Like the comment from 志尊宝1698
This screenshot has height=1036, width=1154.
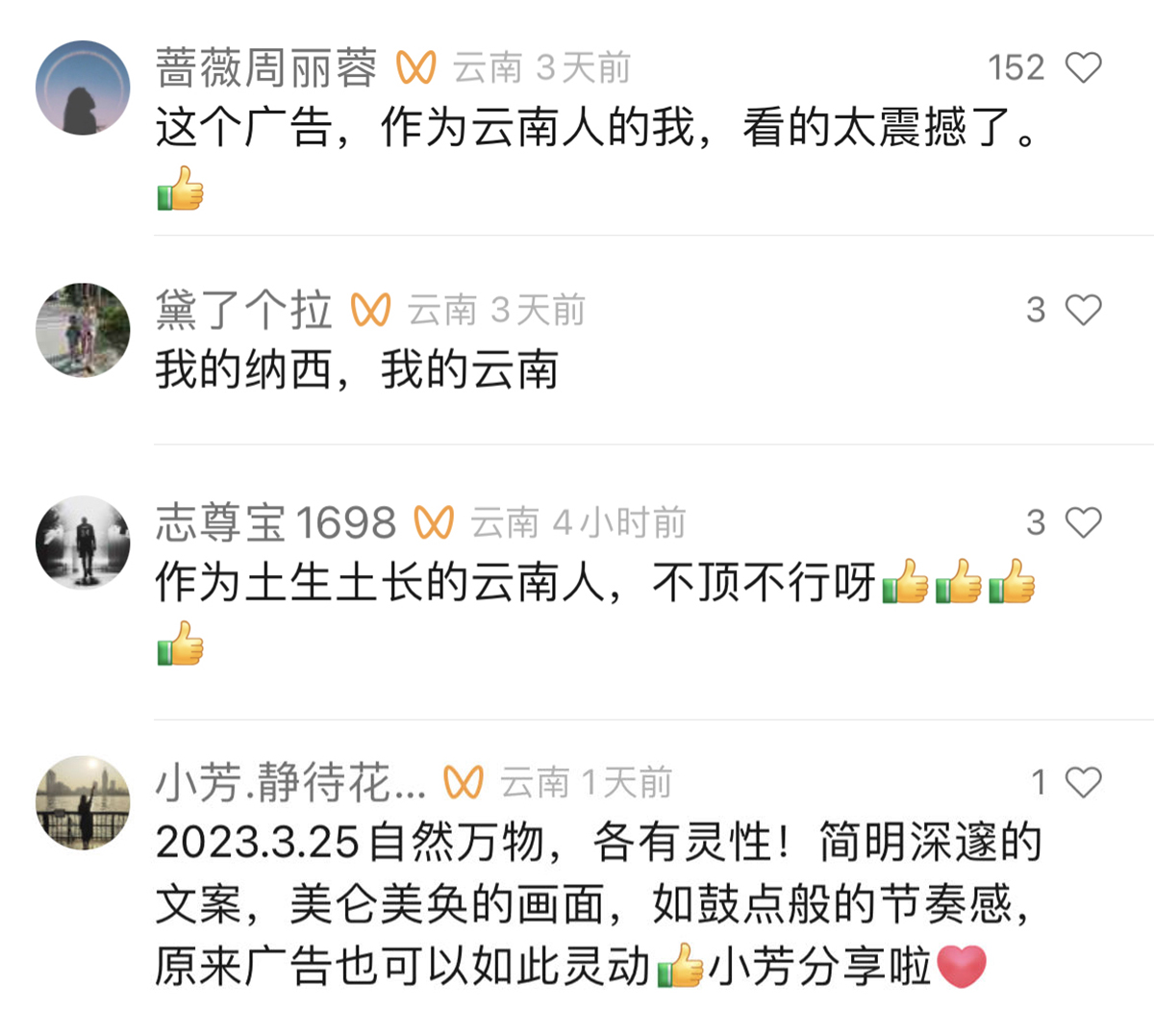point(1084,522)
